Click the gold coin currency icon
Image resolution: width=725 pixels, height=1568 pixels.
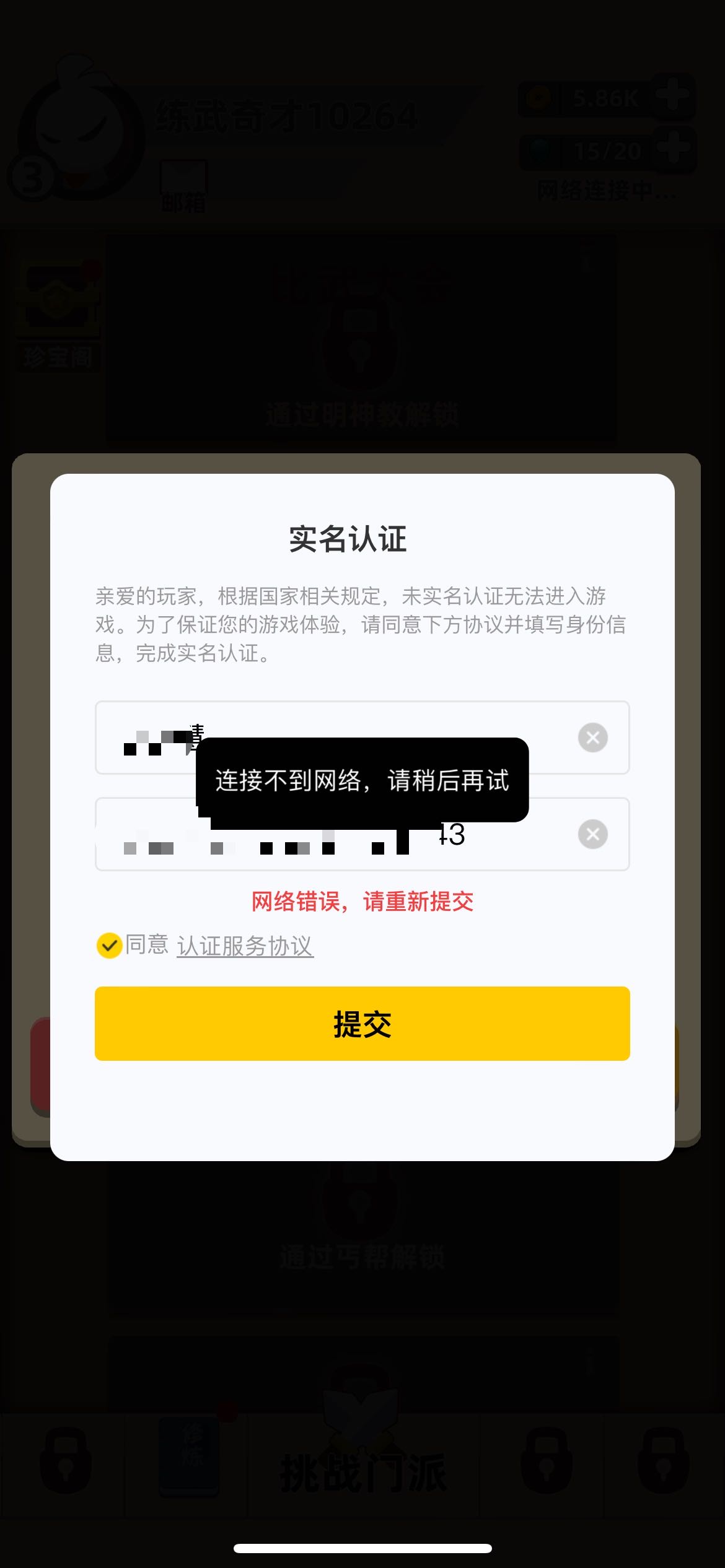538,97
